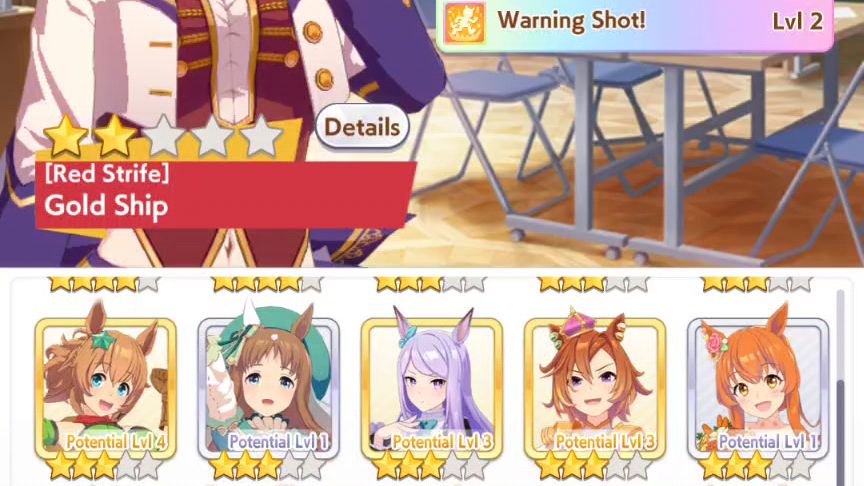Open Gold Ship's Details
Image resolution: width=864 pixels, height=486 pixels.
pos(362,127)
